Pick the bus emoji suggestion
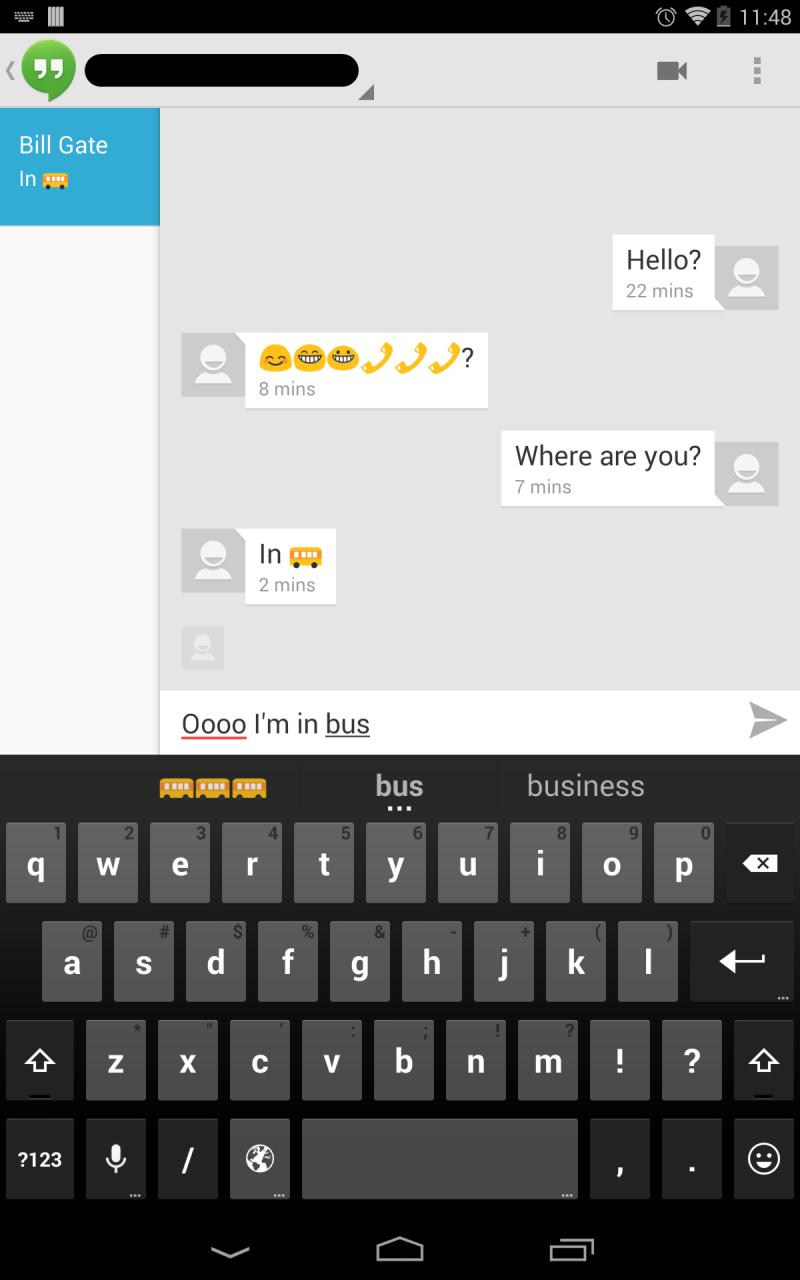The image size is (800, 1280). 213,787
